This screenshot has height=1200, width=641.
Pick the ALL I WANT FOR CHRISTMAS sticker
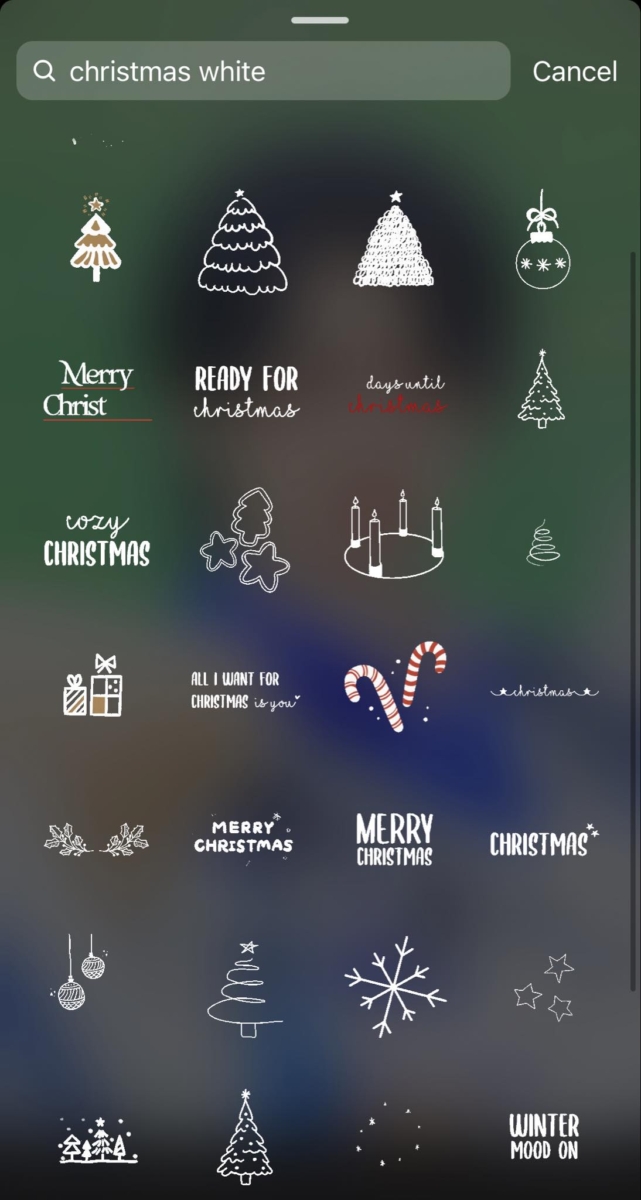(x=245, y=690)
